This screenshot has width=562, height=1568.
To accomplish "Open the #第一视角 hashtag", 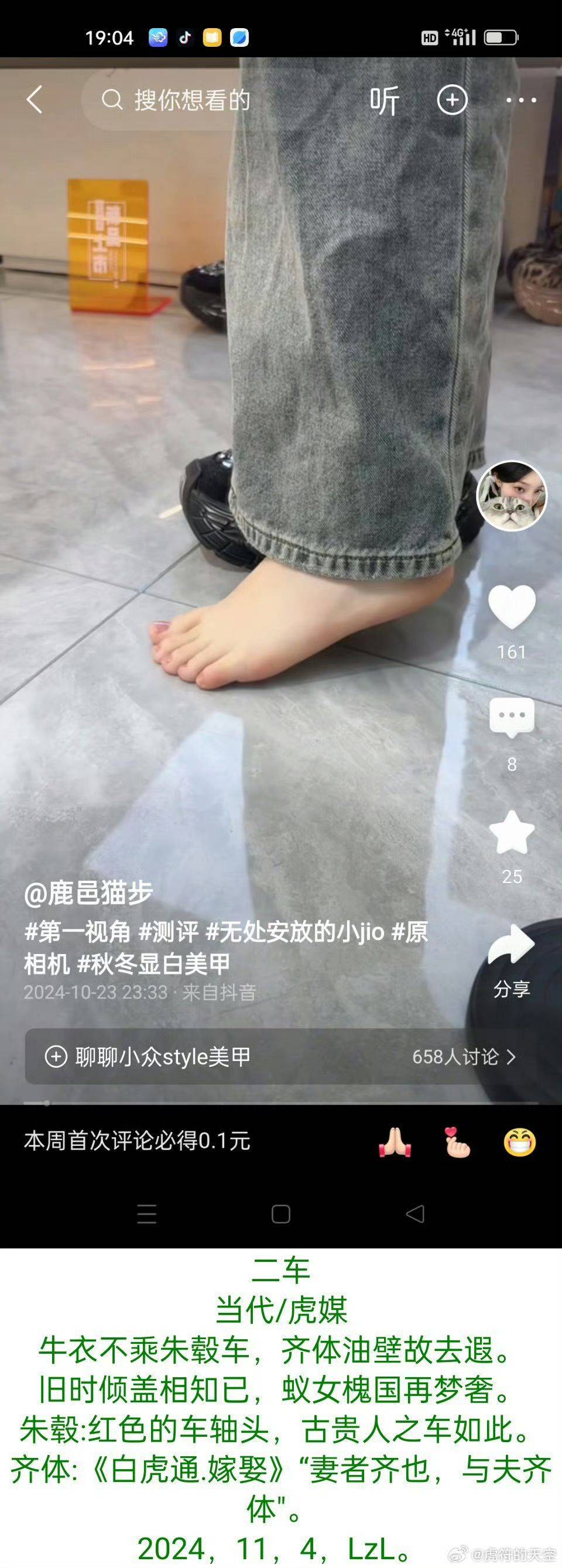I will [x=77, y=931].
